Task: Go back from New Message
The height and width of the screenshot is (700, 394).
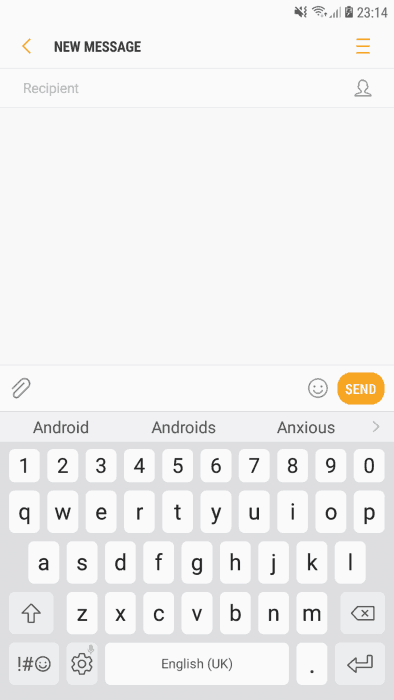Action: pos(27,46)
